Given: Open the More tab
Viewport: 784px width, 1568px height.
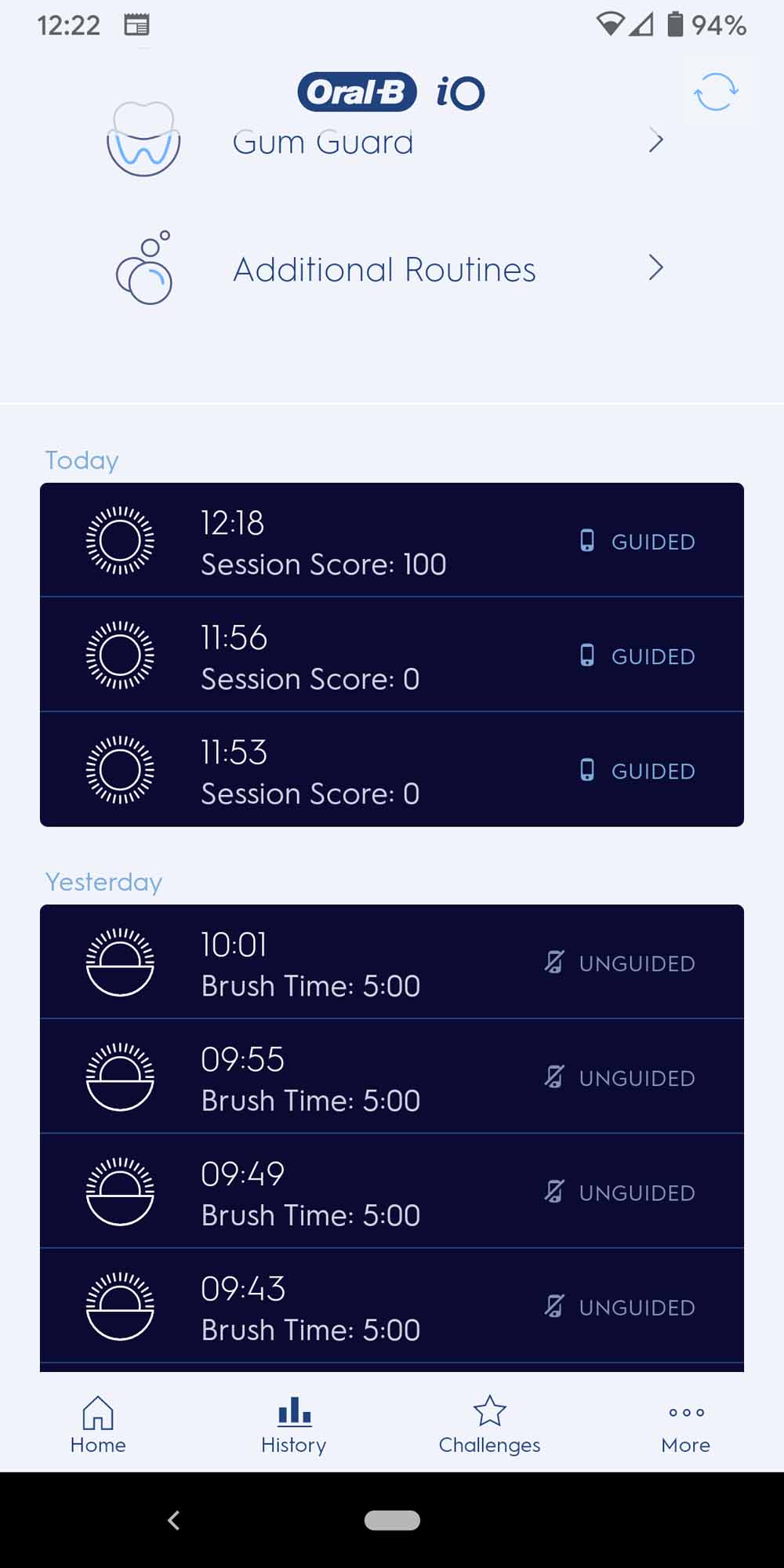Looking at the screenshot, I should (686, 1425).
